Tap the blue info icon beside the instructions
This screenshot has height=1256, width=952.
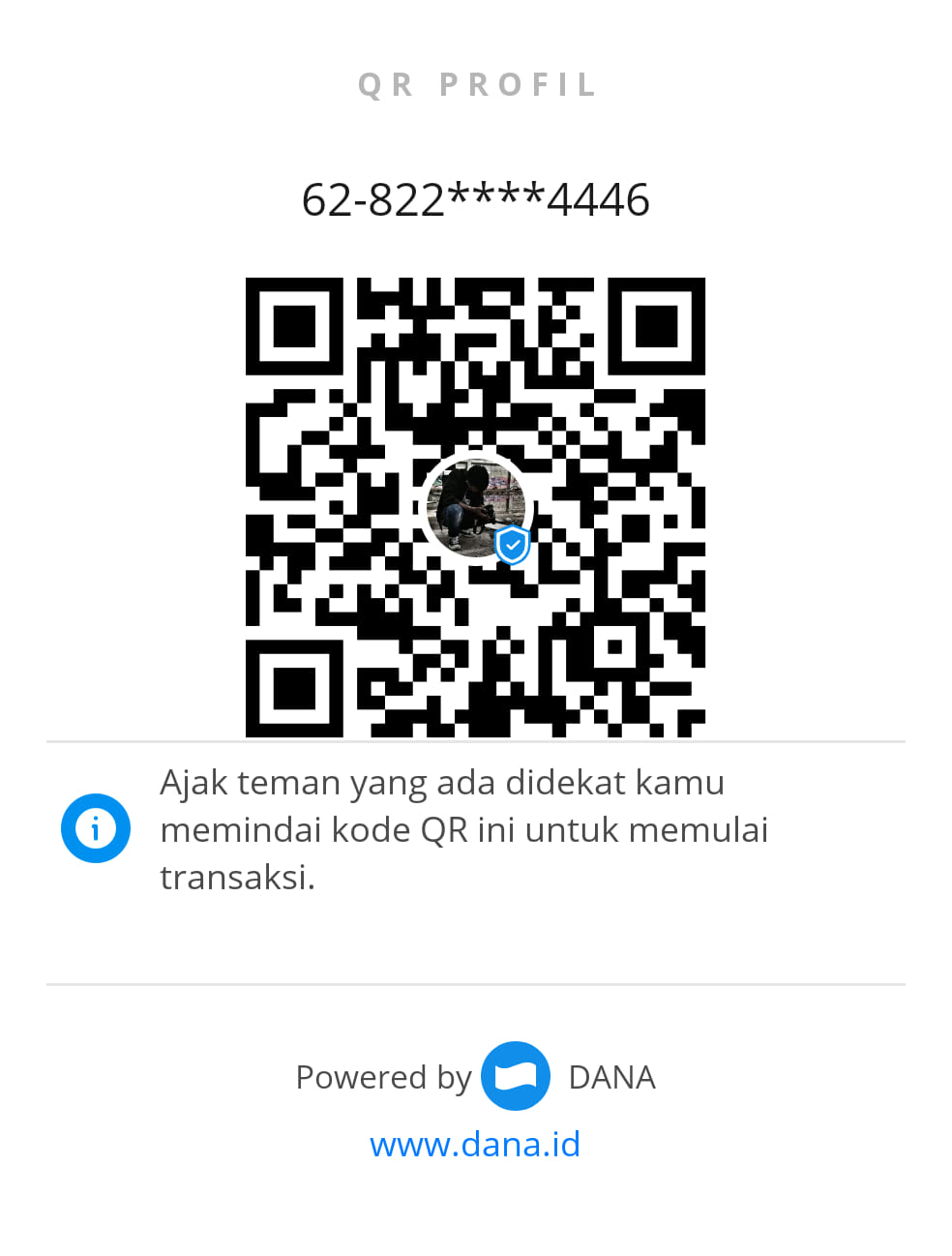95,827
